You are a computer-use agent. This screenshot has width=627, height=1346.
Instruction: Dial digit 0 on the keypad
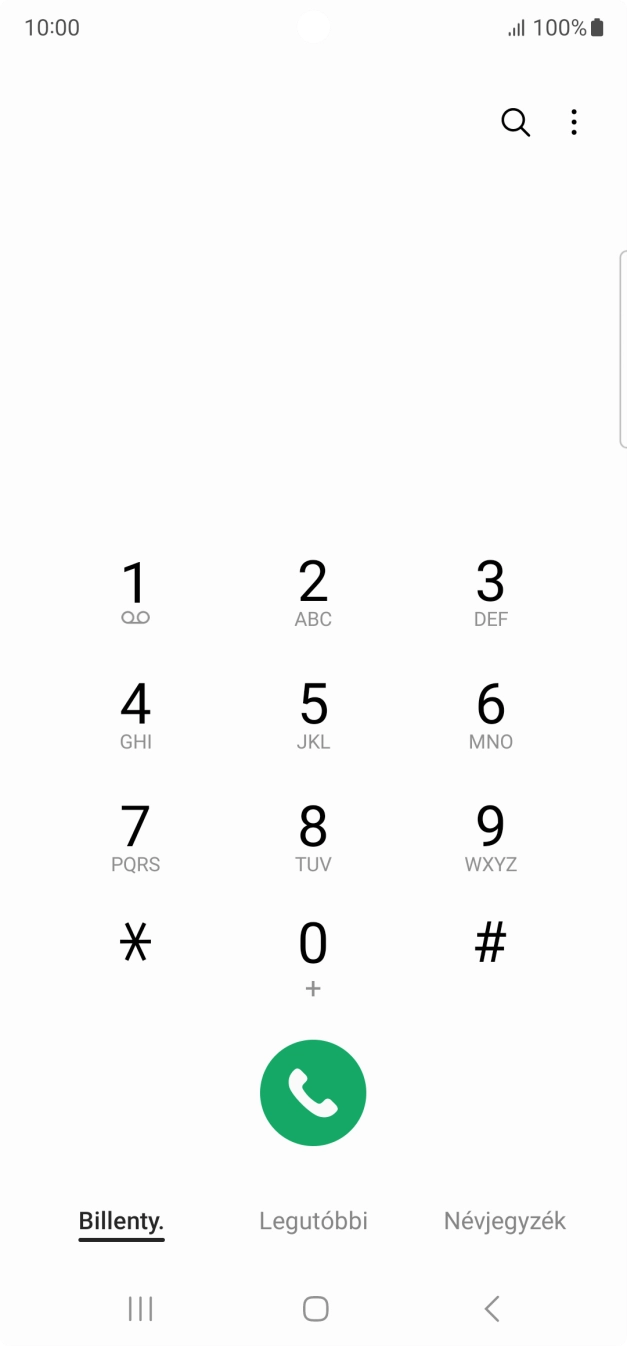click(x=313, y=956)
